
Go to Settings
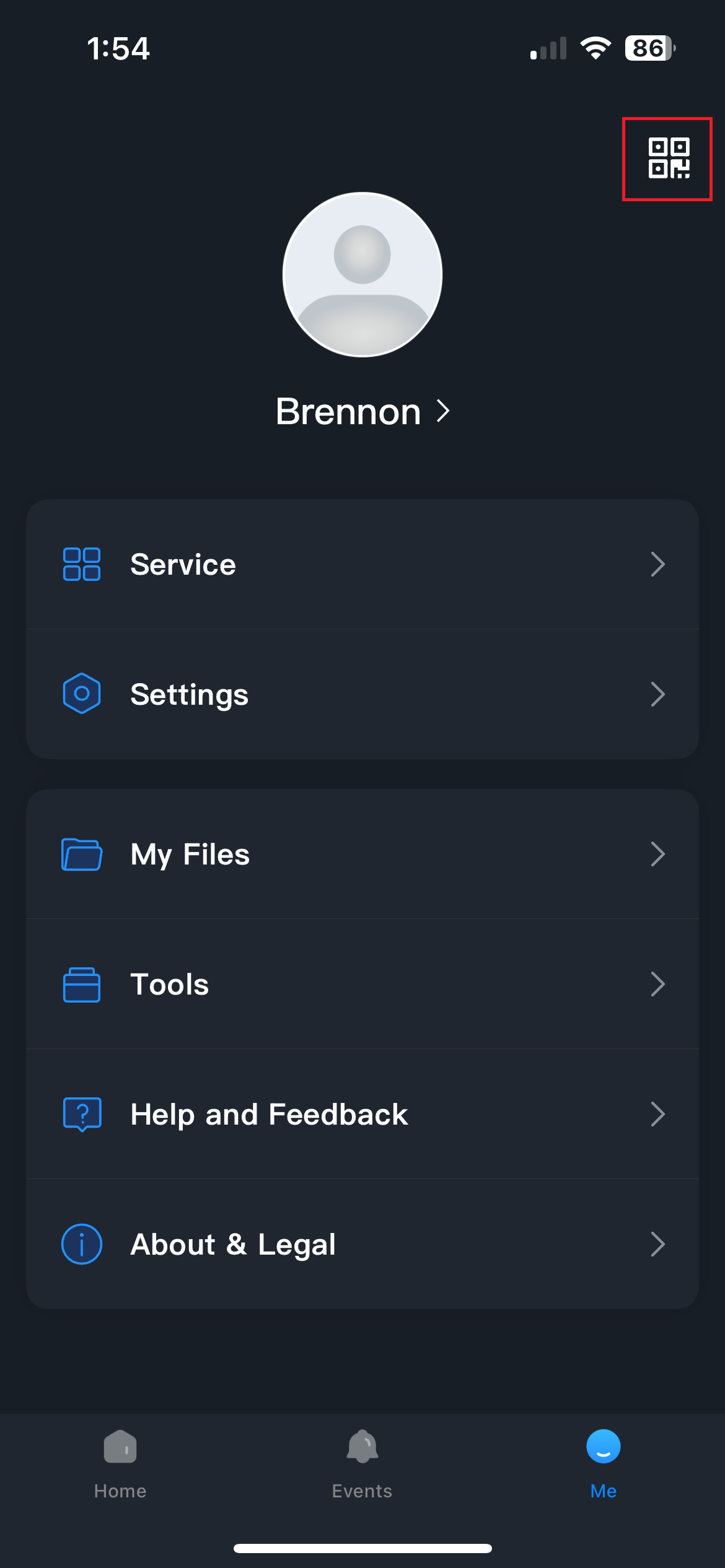tap(362, 694)
